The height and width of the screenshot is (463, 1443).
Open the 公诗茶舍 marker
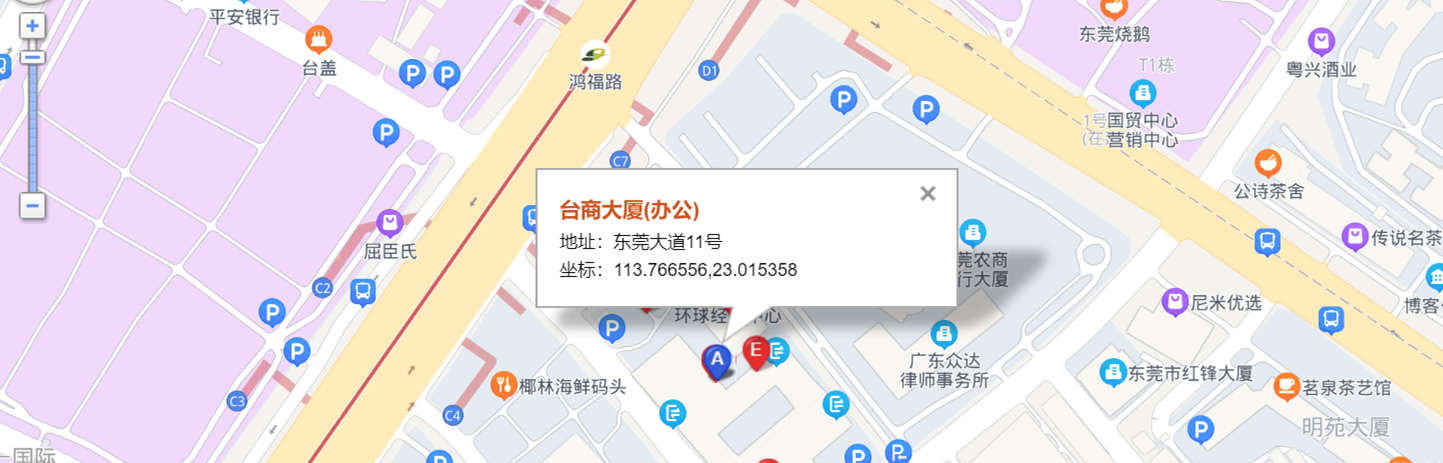[x=1268, y=163]
